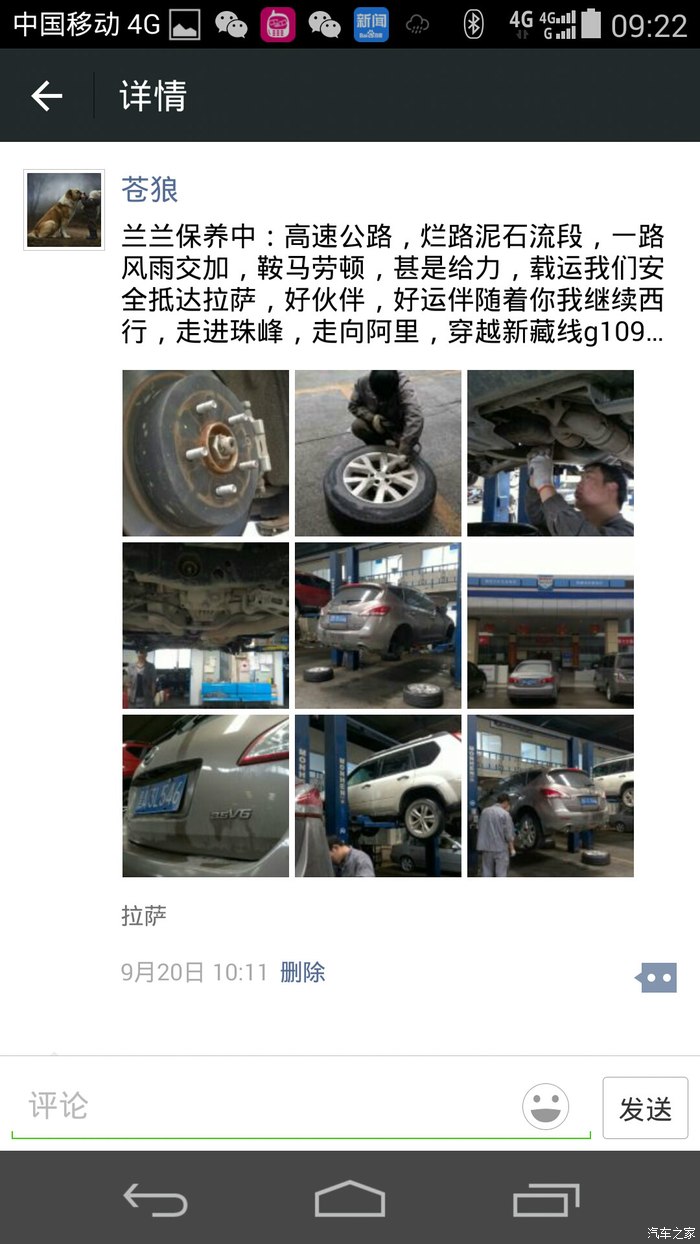Open recent apps from navigation bar
700x1244 pixels.
coord(546,1198)
